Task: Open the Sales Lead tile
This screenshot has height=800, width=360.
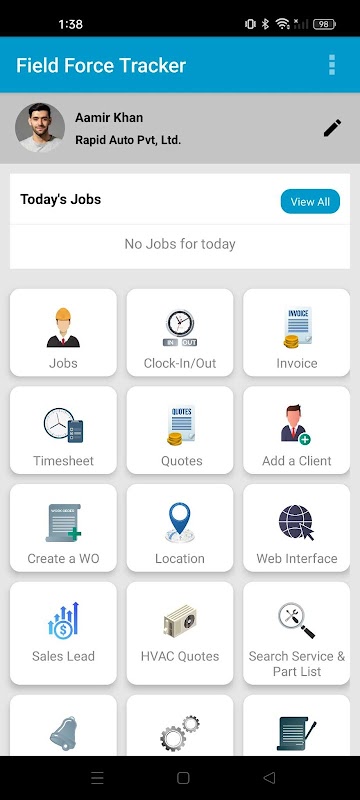Action: tap(63, 633)
